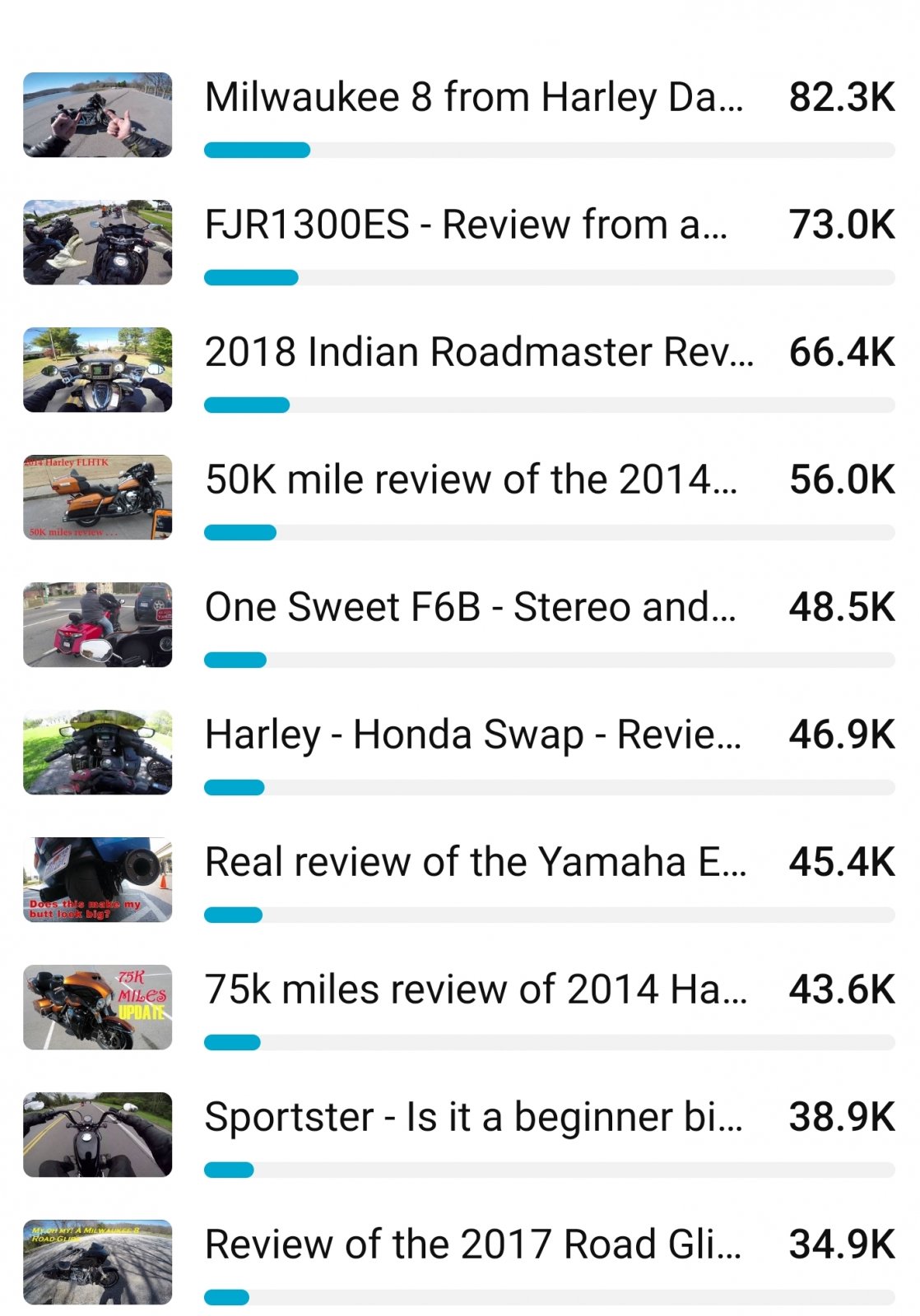This screenshot has width=920, height=1316.
Task: Select the FJR1300ES review video row
Action: click(x=466, y=225)
